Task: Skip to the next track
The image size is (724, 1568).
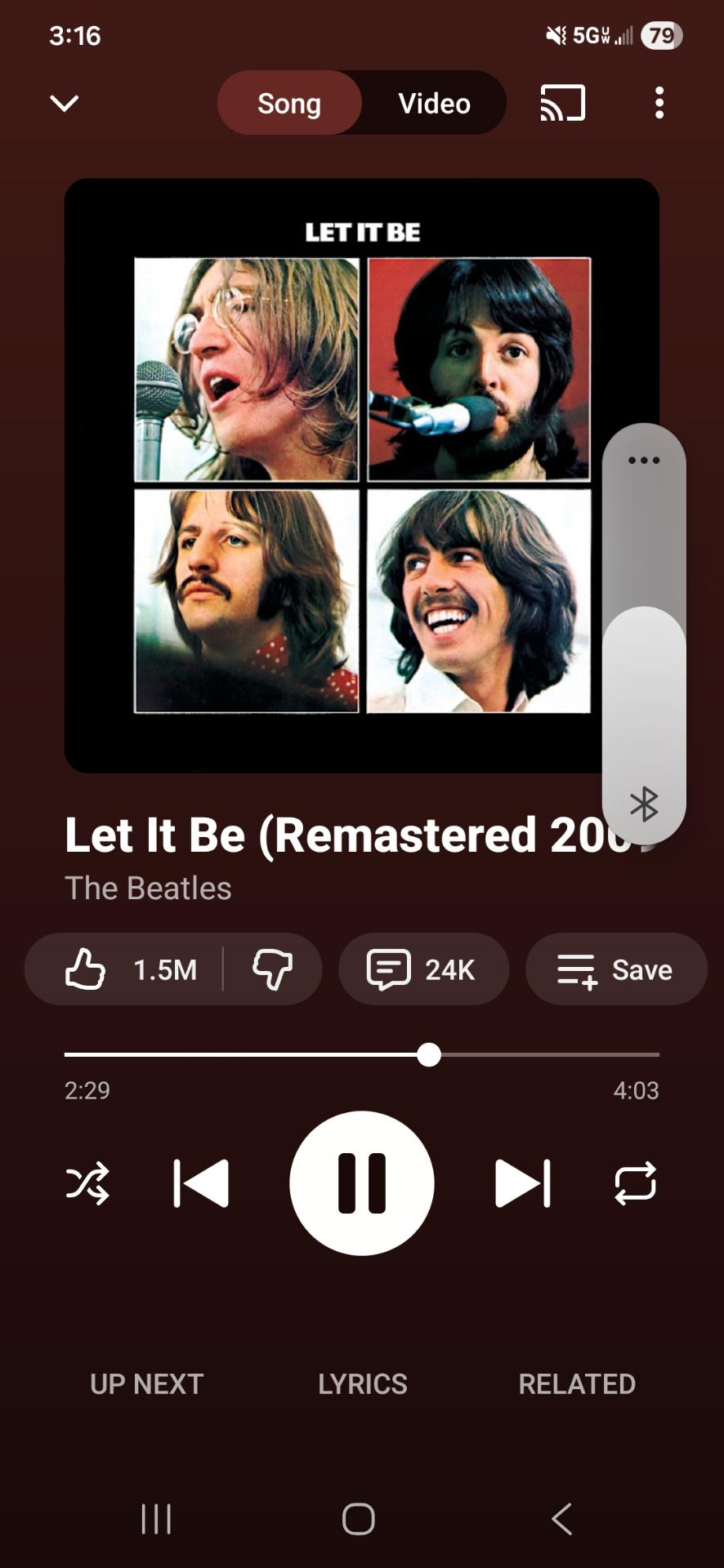Action: point(523,1183)
